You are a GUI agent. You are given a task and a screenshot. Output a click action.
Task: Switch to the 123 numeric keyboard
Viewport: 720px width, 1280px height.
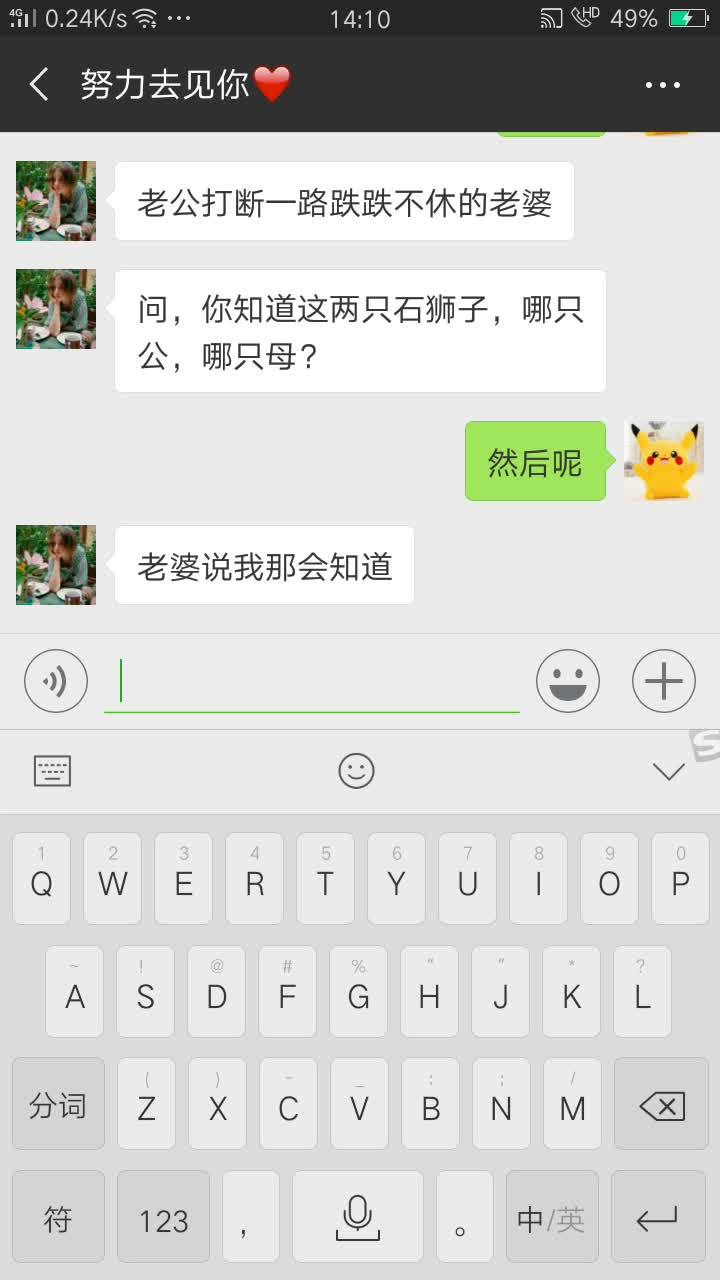point(164,1217)
